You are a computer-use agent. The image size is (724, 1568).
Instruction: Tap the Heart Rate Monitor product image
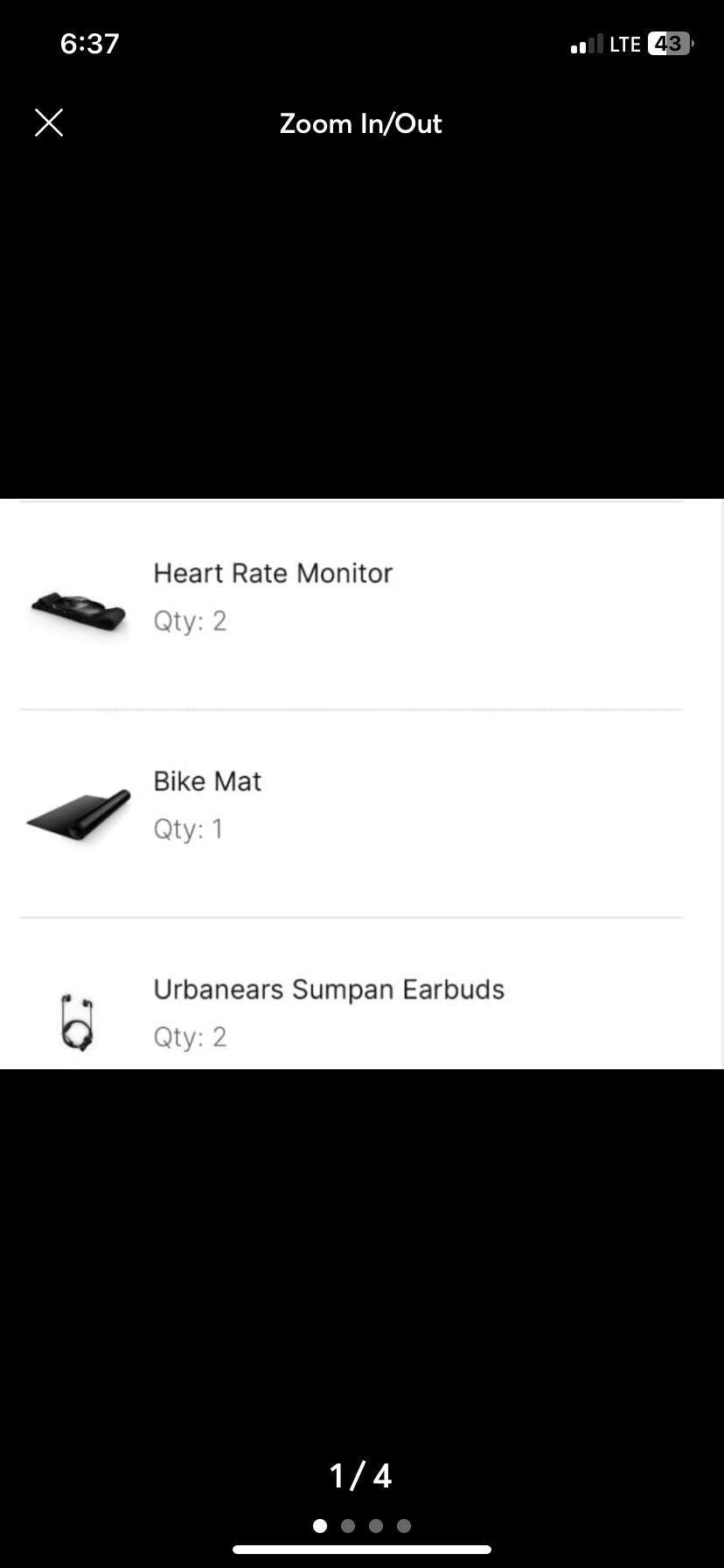point(77,608)
